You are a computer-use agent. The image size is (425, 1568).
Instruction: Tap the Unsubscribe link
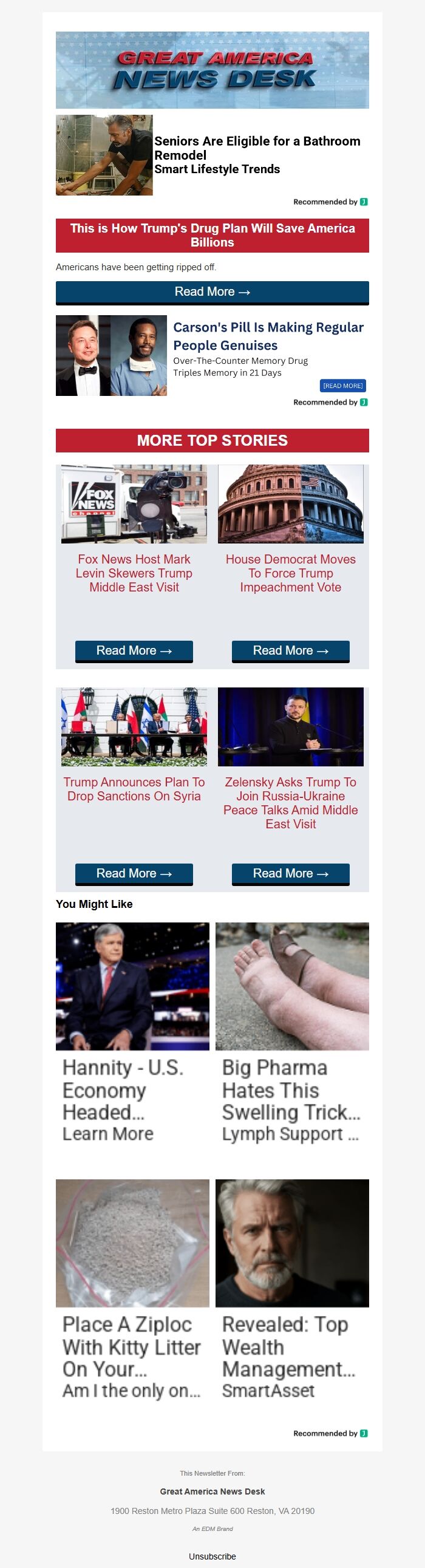212,1556
